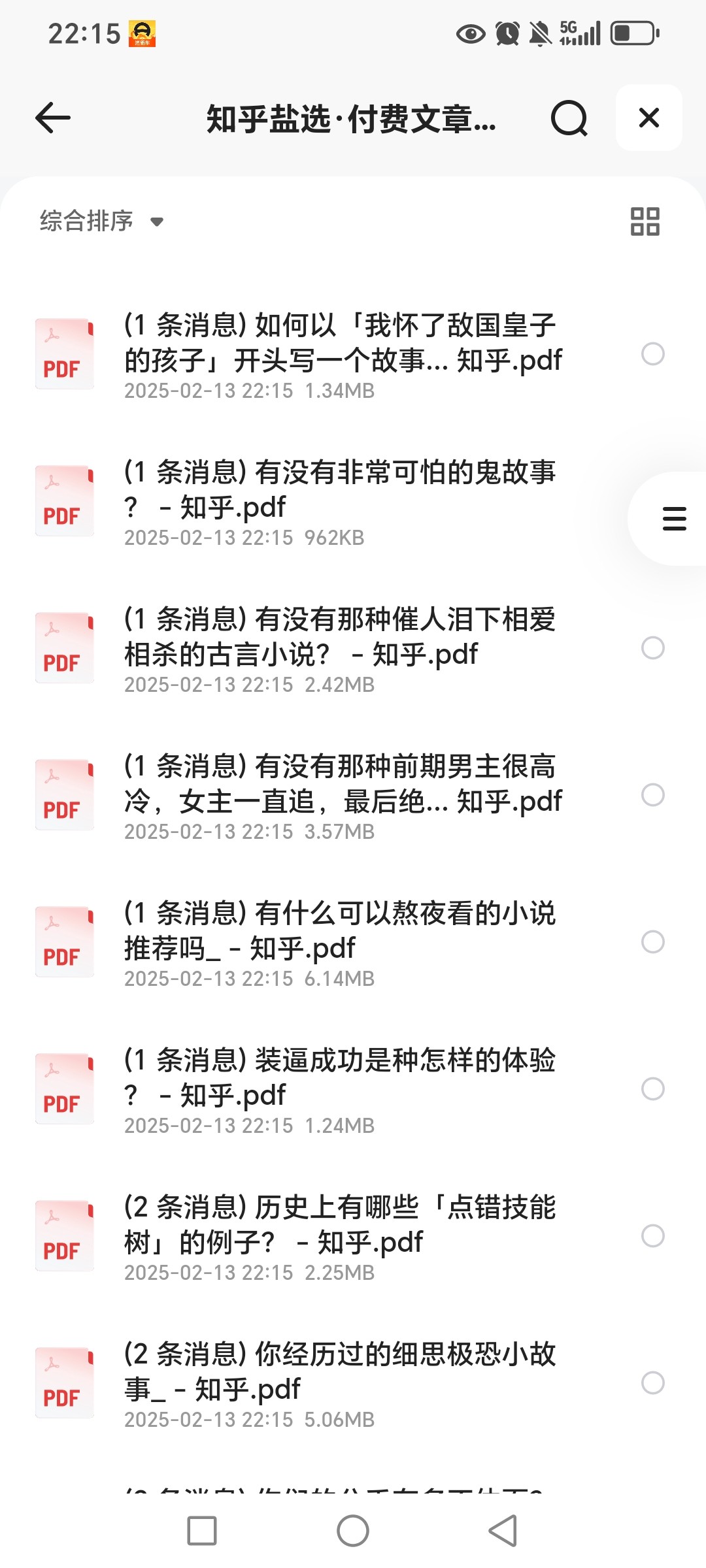
Task: Switch to grid view layout
Action: click(x=645, y=221)
